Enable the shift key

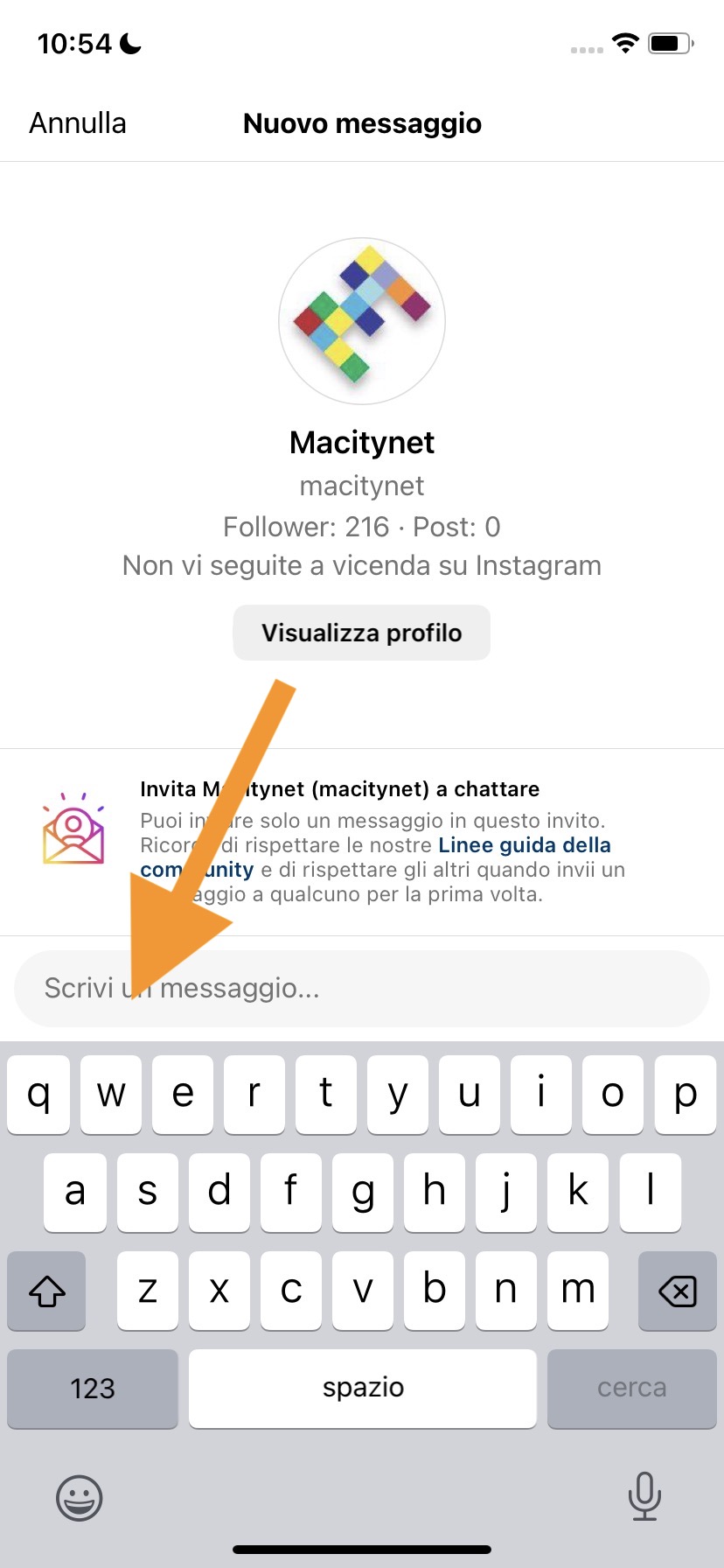tap(47, 1291)
